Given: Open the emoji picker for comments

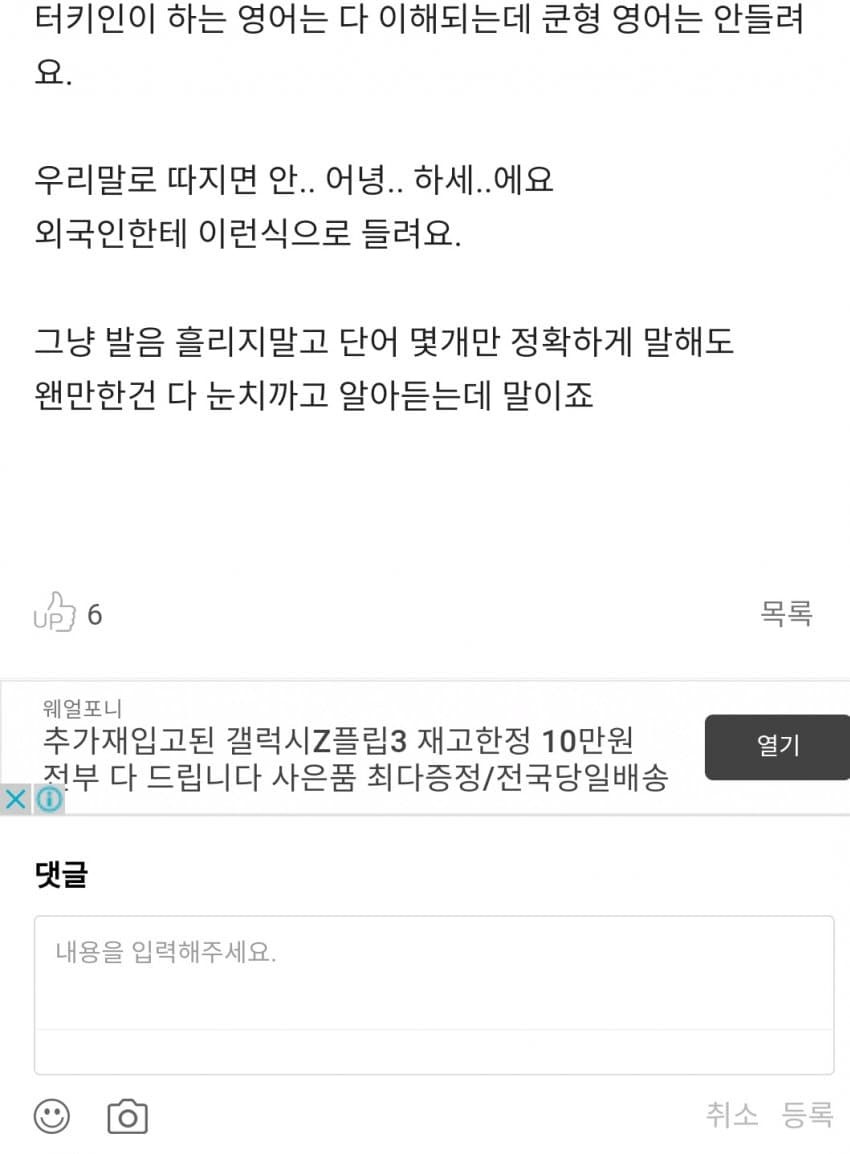Looking at the screenshot, I should click(52, 1116).
